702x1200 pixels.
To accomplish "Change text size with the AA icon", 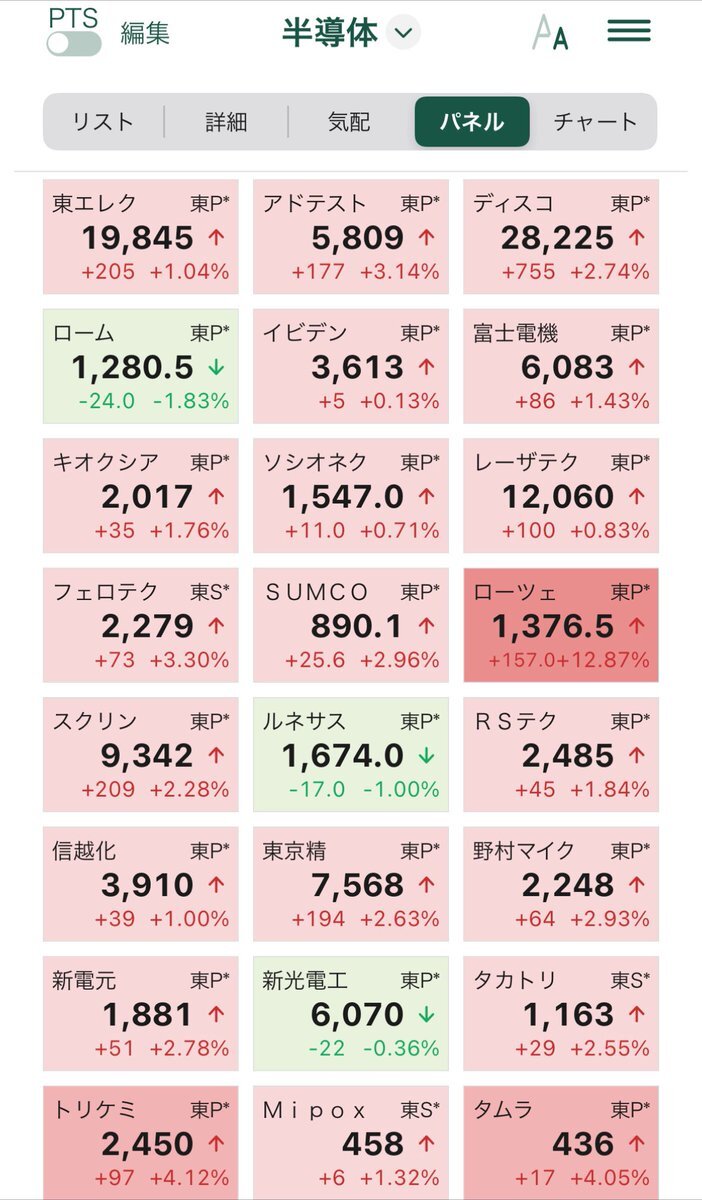I will (x=550, y=33).
